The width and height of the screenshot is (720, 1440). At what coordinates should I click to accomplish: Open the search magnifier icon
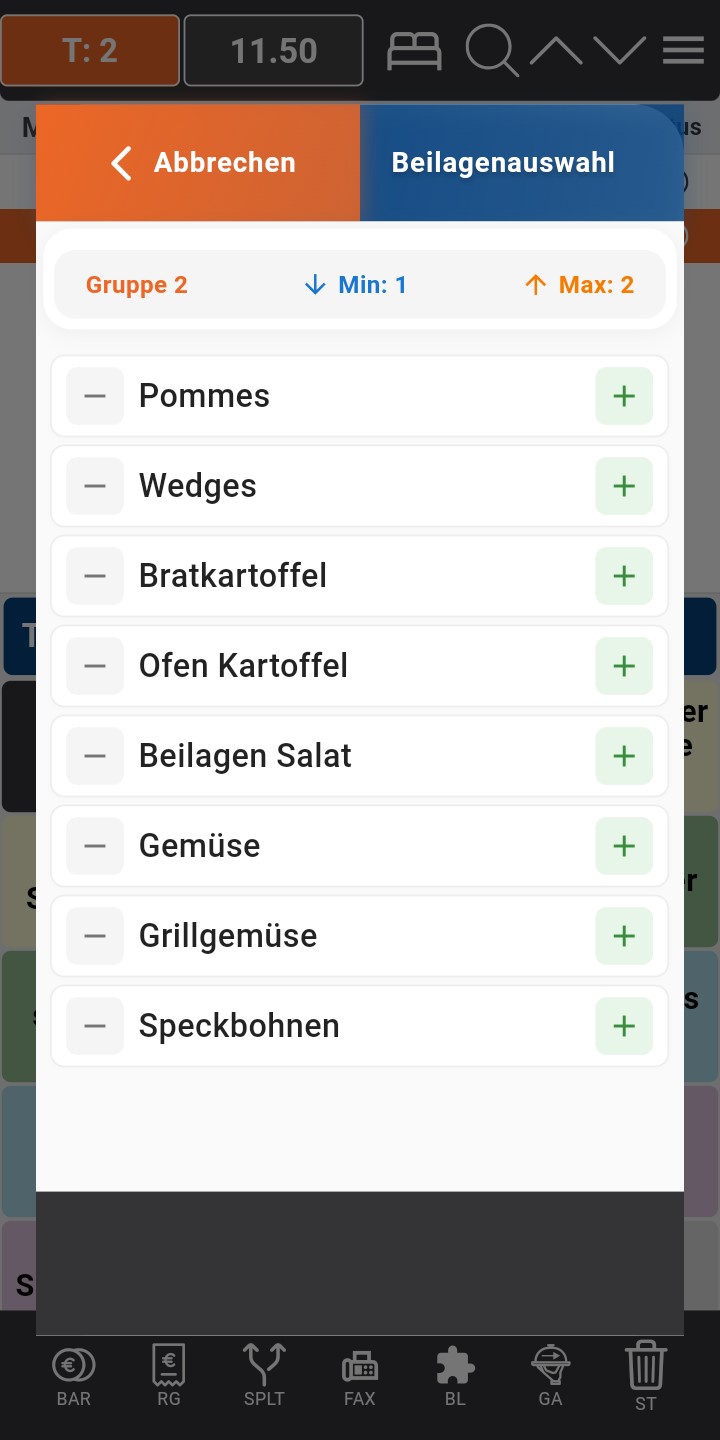[492, 48]
